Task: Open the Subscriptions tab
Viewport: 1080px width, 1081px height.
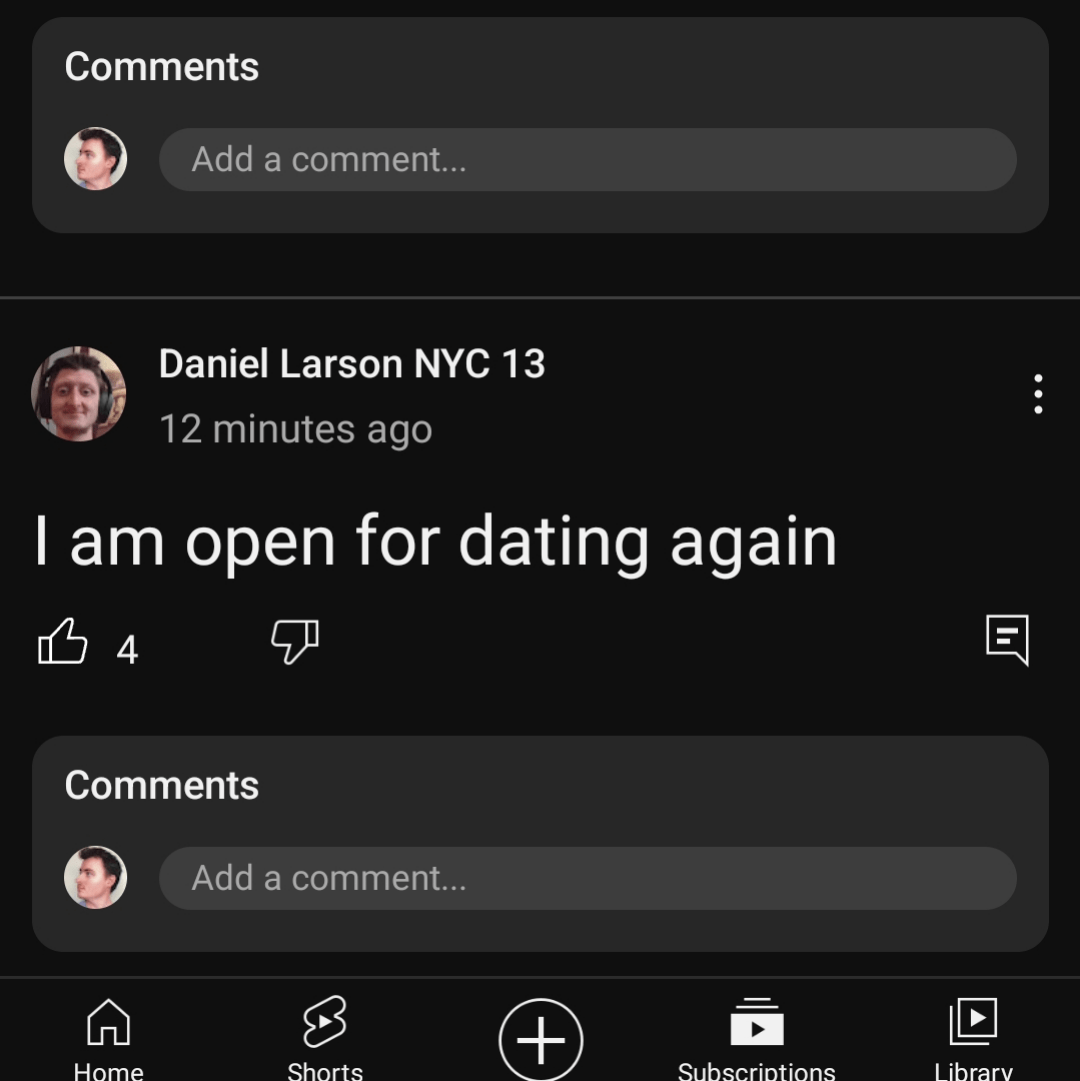Action: (x=756, y=1038)
